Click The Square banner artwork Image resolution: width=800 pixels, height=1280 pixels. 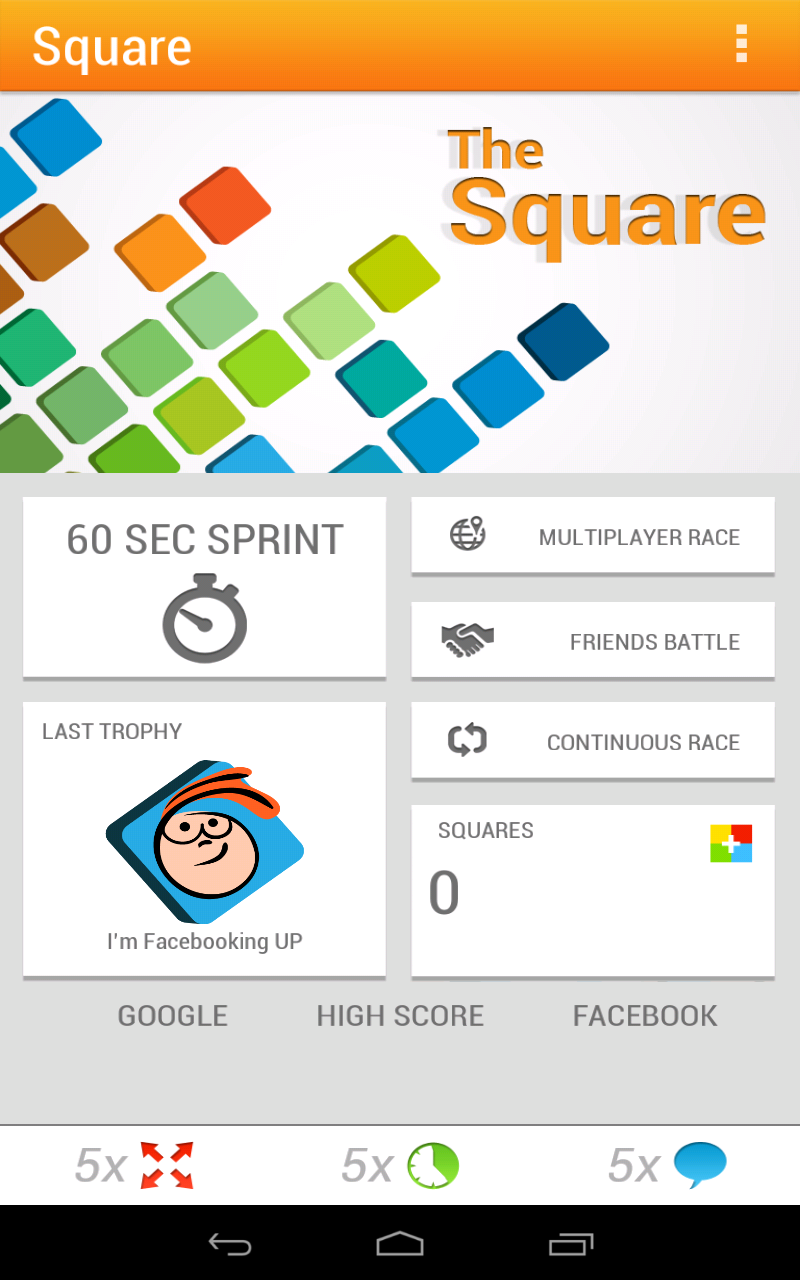(400, 285)
